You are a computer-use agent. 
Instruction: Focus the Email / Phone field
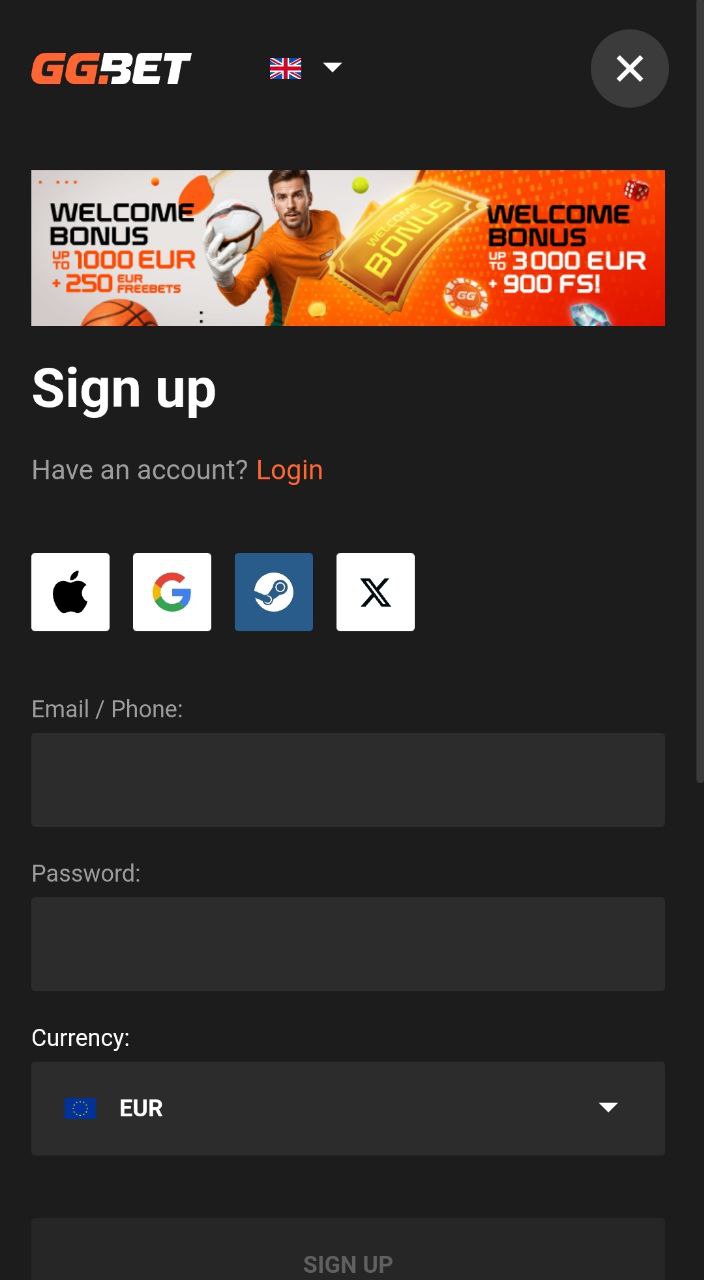tap(348, 780)
